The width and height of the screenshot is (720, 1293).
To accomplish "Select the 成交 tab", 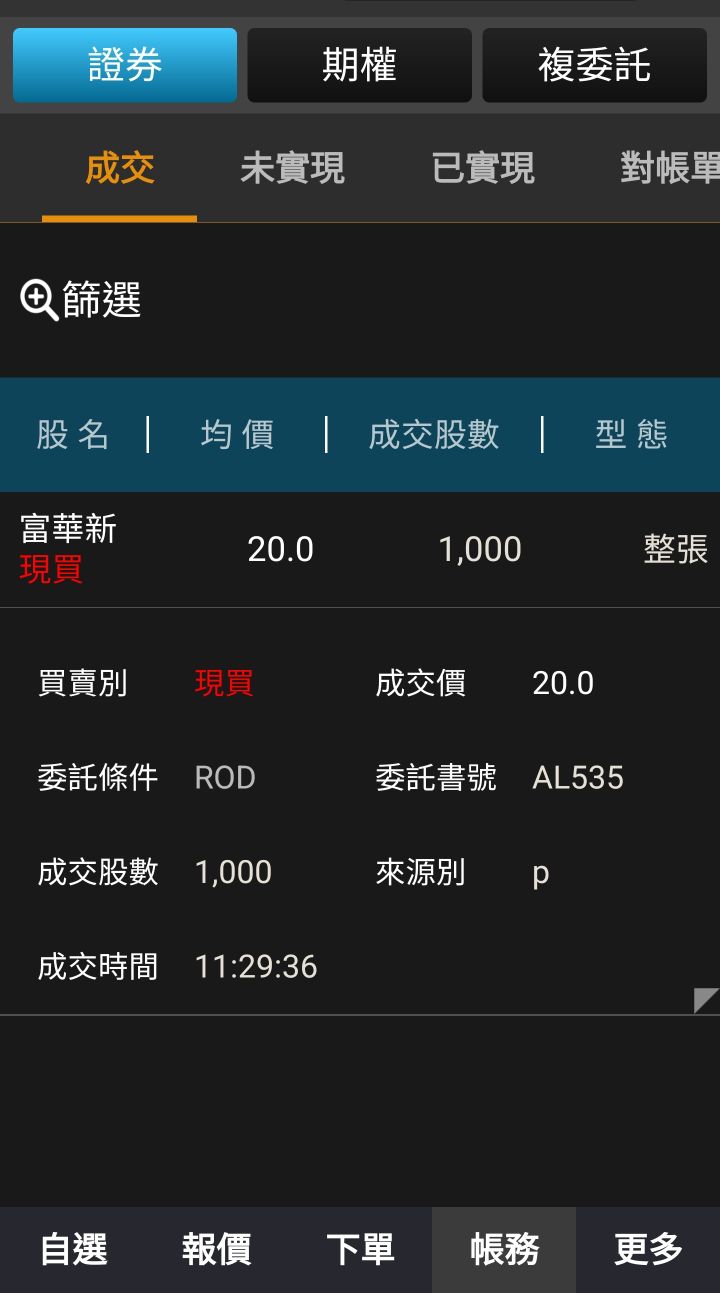I will [120, 168].
